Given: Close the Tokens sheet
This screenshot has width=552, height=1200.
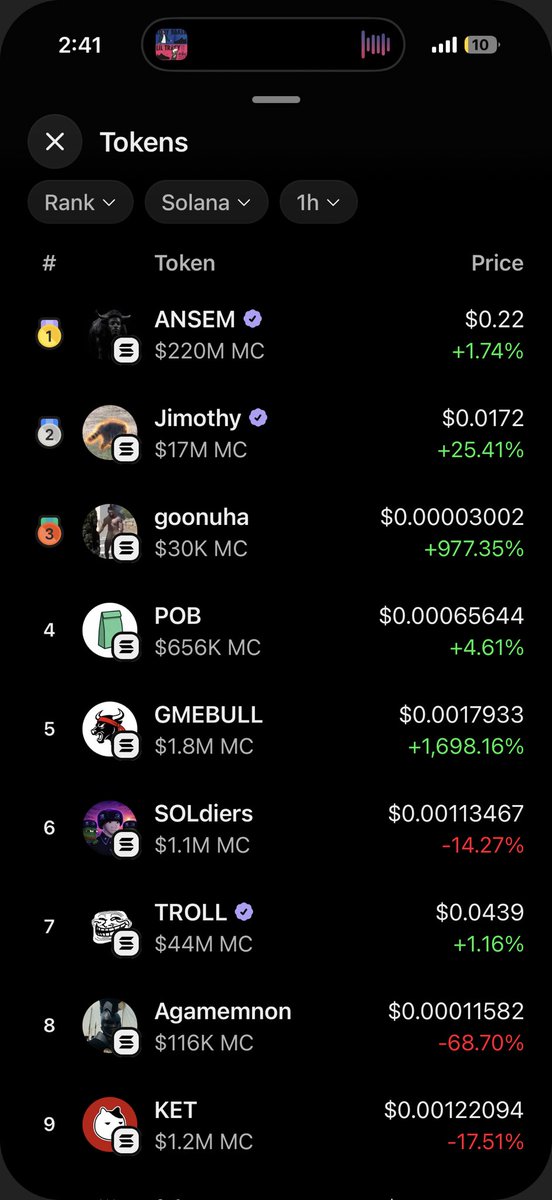Looking at the screenshot, I should point(55,142).
